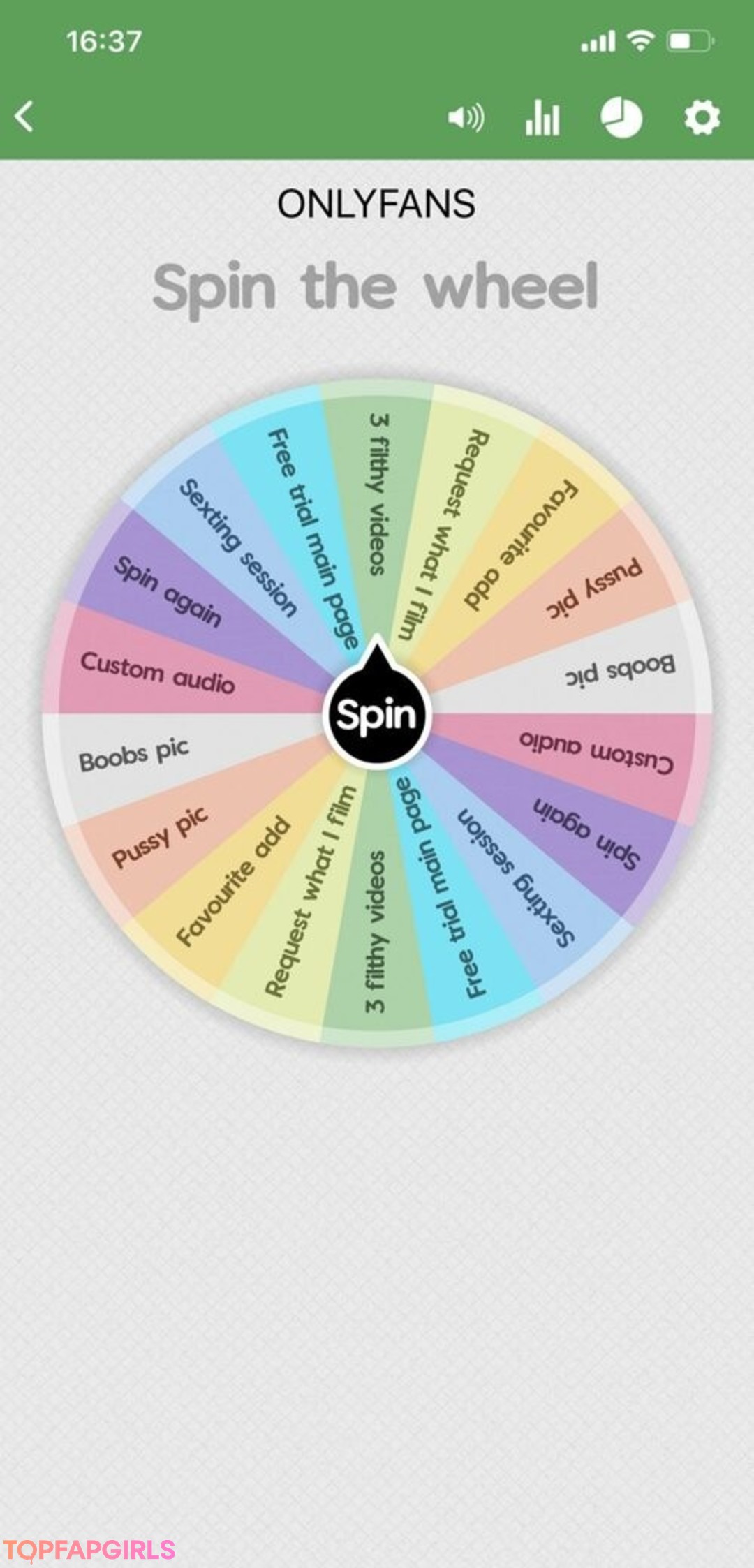Open the bar chart statistics
This screenshot has width=754, height=1568.
coord(542,117)
